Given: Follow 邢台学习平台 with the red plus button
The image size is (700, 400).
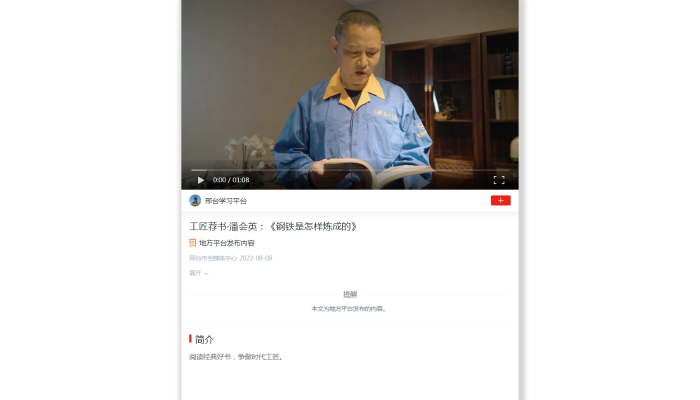Looking at the screenshot, I should [500, 200].
